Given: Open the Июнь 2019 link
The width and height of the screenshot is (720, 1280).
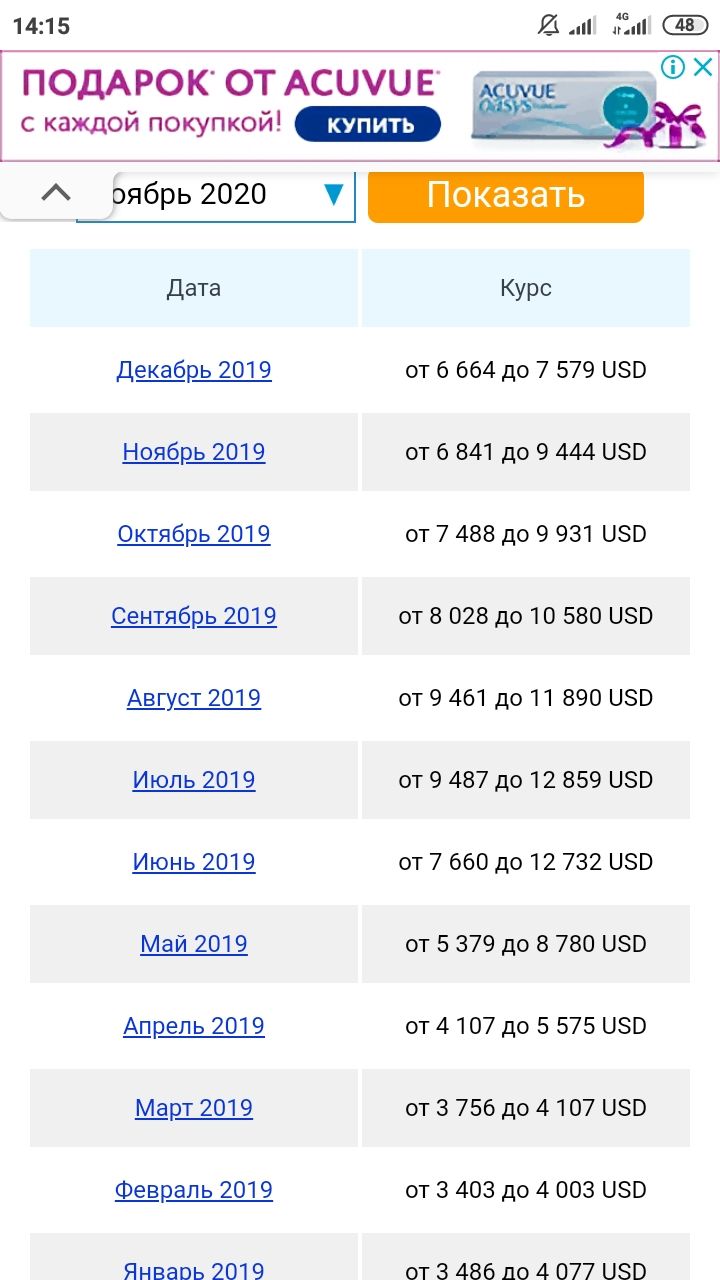Looking at the screenshot, I should click(194, 862).
